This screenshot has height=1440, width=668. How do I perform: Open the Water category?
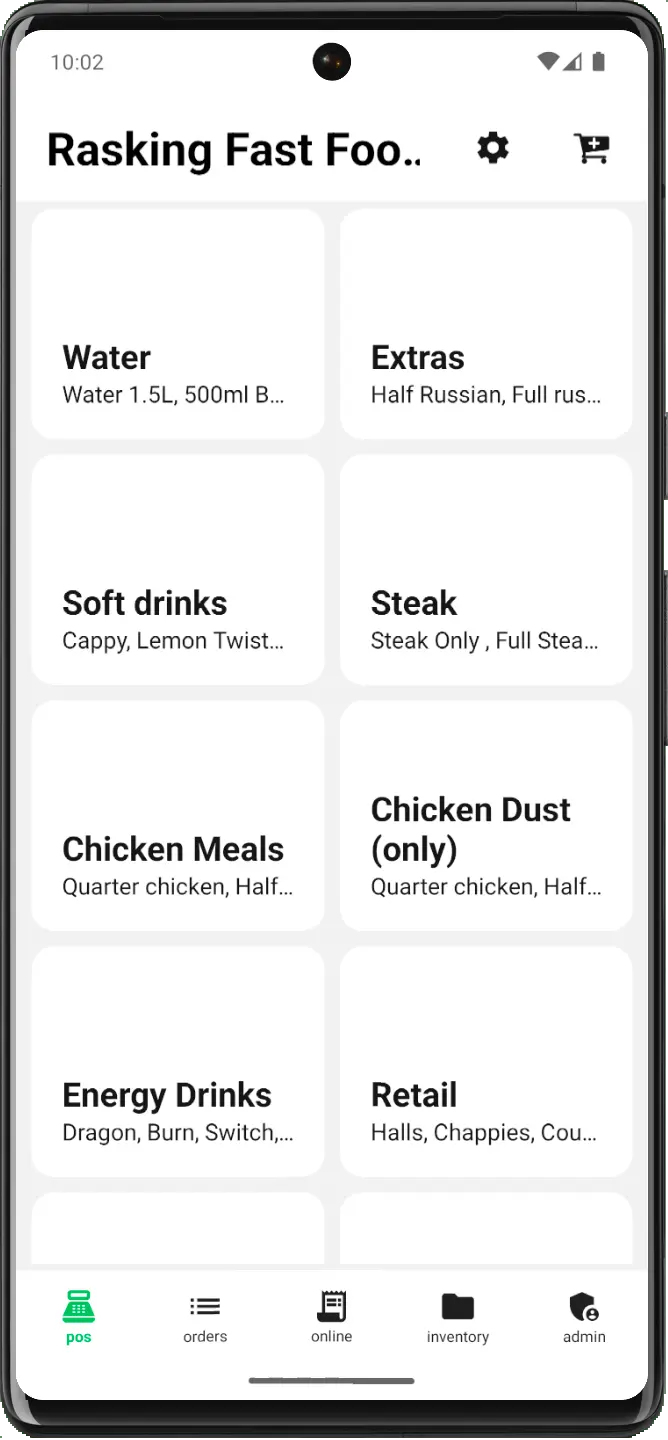(x=178, y=324)
